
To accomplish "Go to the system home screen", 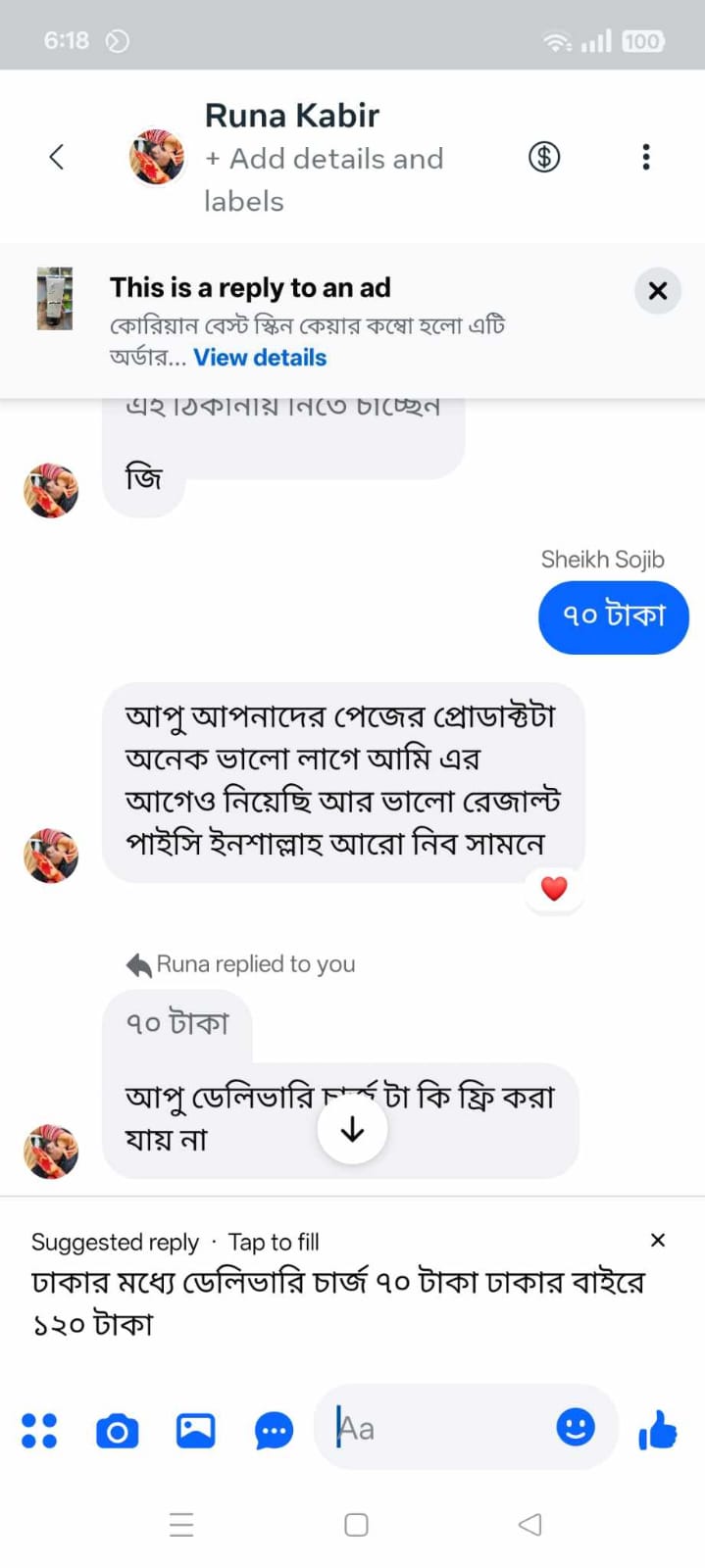I will coord(356,1525).
